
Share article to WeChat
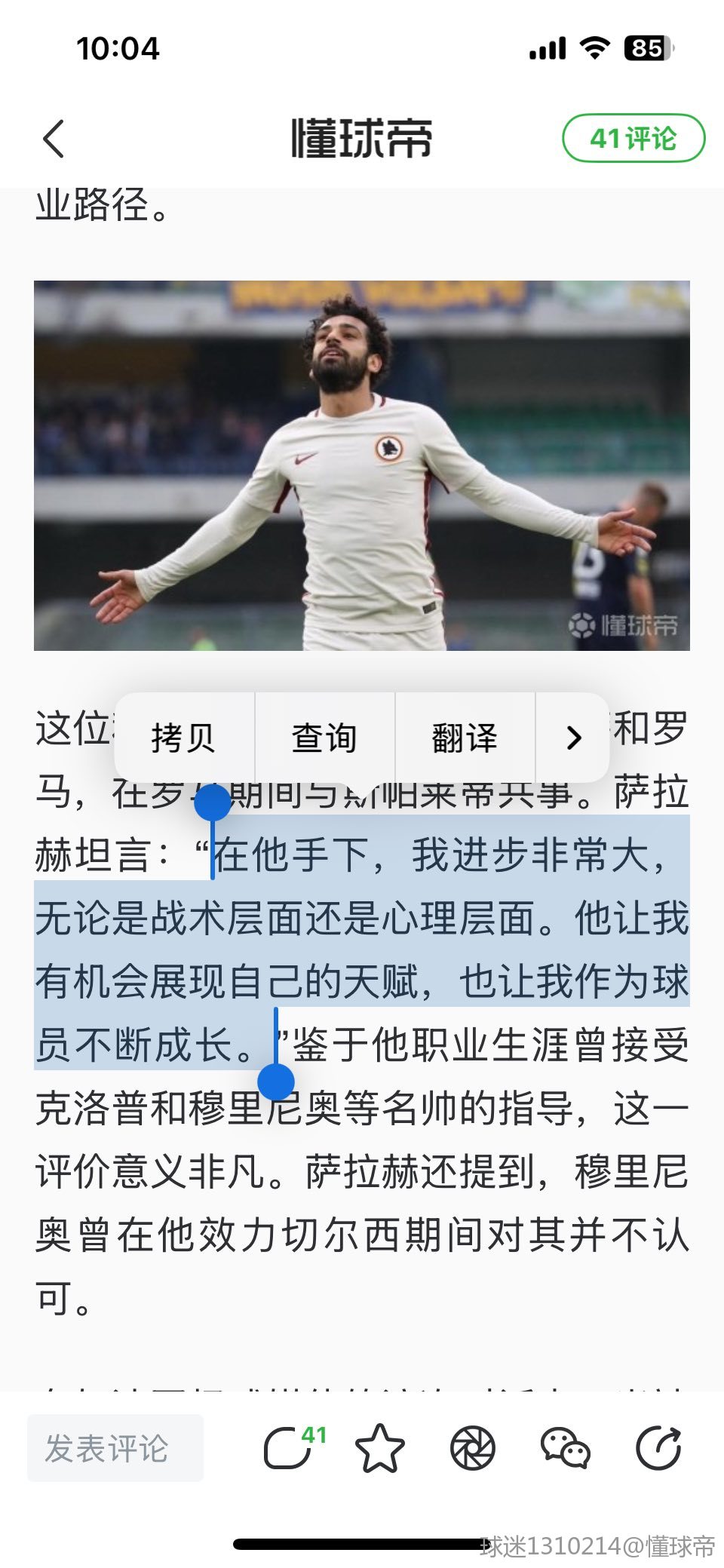[565, 1448]
